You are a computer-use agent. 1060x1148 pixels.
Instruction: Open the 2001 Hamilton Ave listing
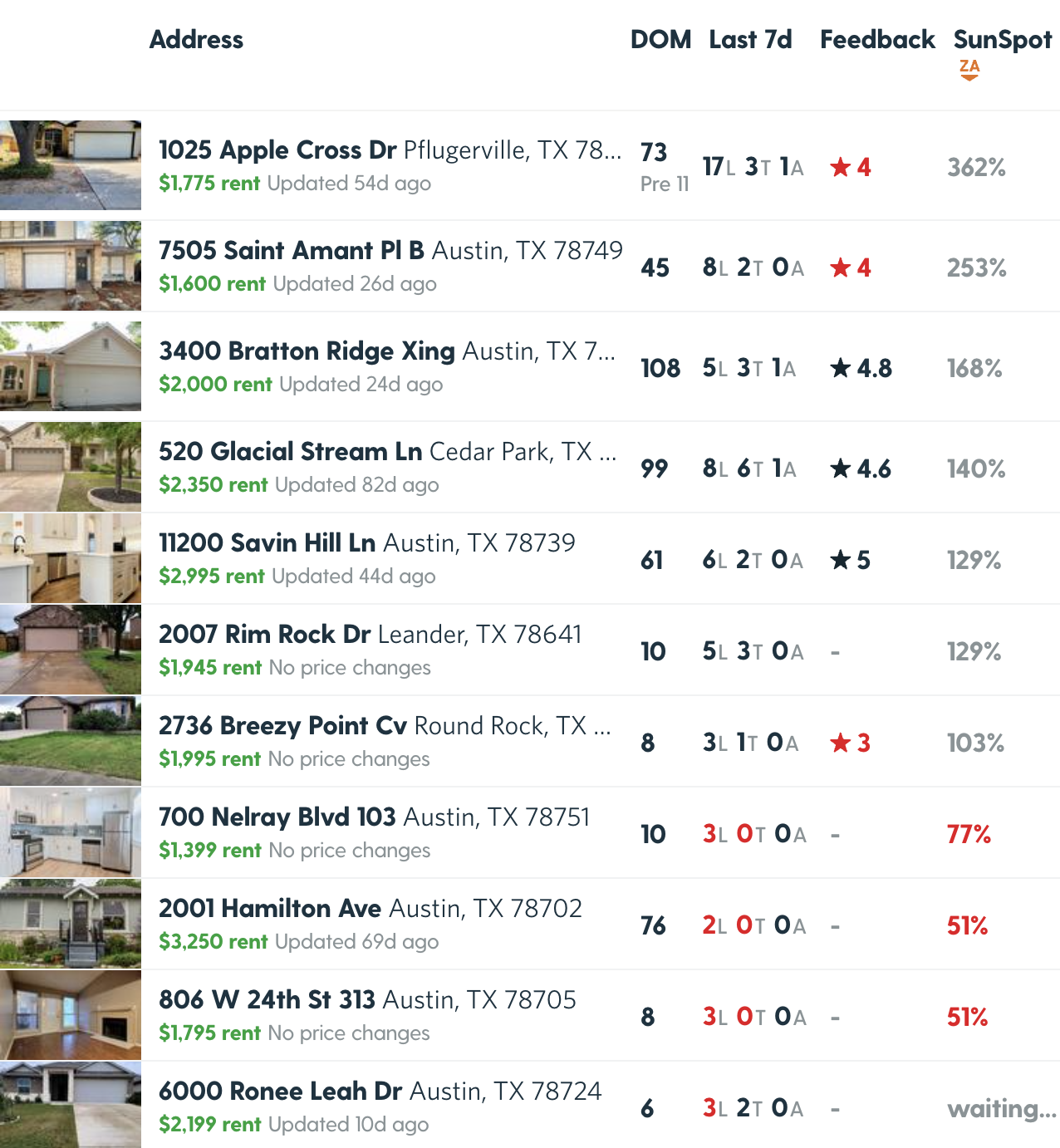pyautogui.click(x=530, y=924)
